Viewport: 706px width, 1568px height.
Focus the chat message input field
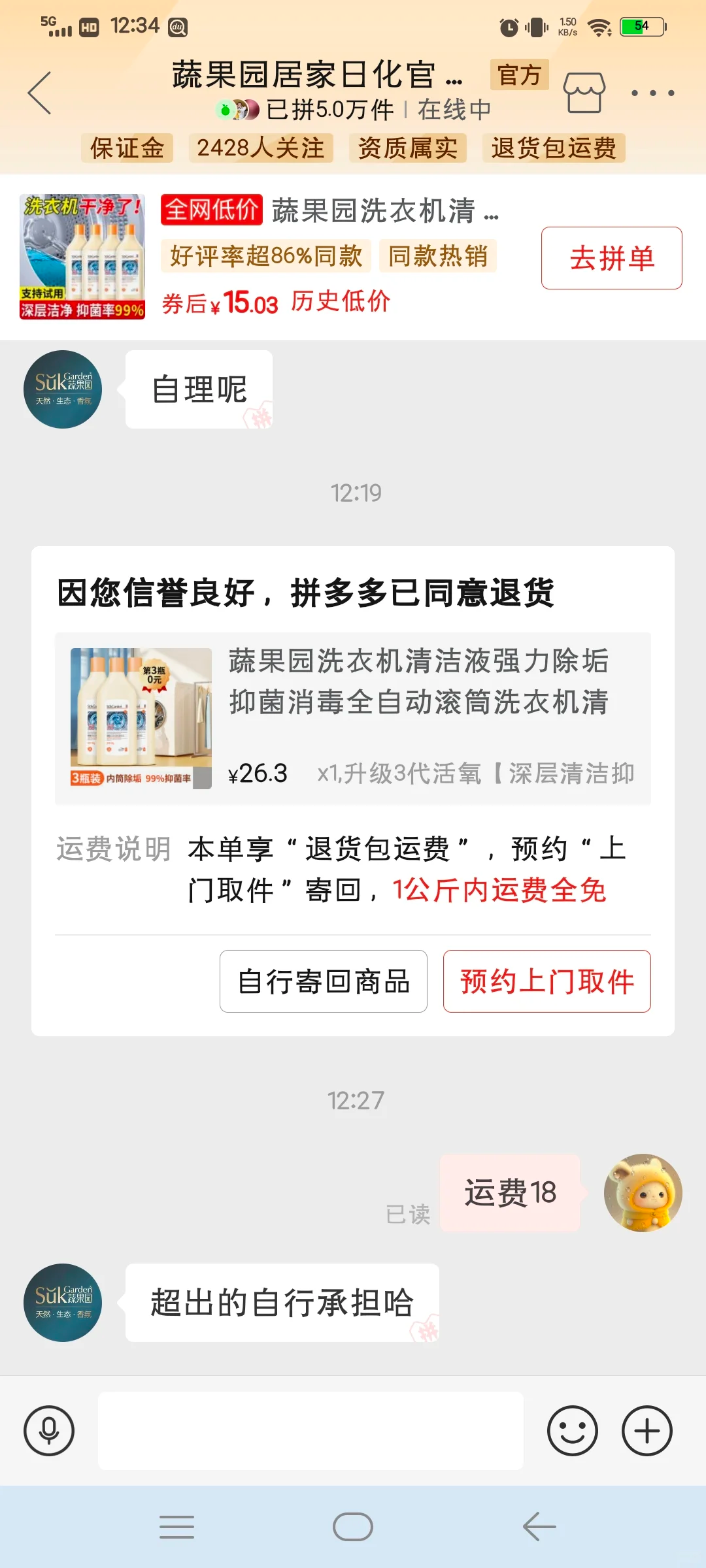click(311, 1431)
